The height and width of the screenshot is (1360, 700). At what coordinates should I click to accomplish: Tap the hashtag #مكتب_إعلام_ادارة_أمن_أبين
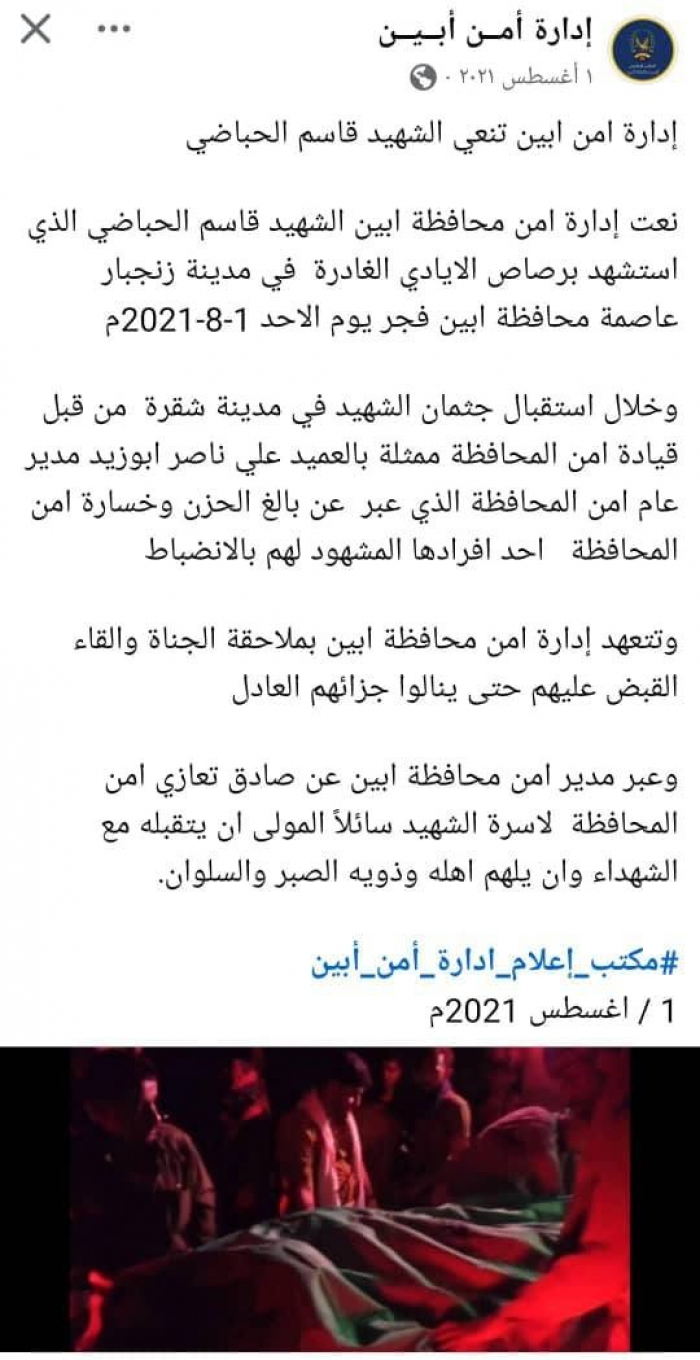(493, 963)
